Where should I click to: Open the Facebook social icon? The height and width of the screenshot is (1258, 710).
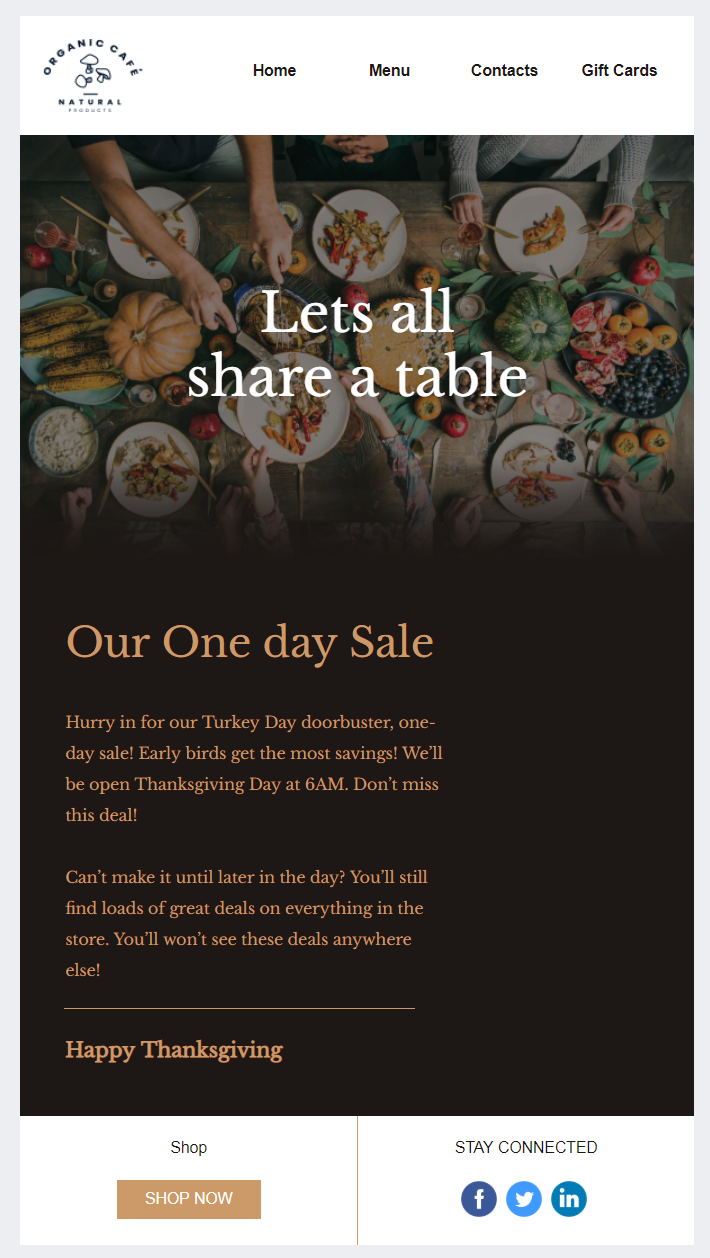[x=479, y=1198]
